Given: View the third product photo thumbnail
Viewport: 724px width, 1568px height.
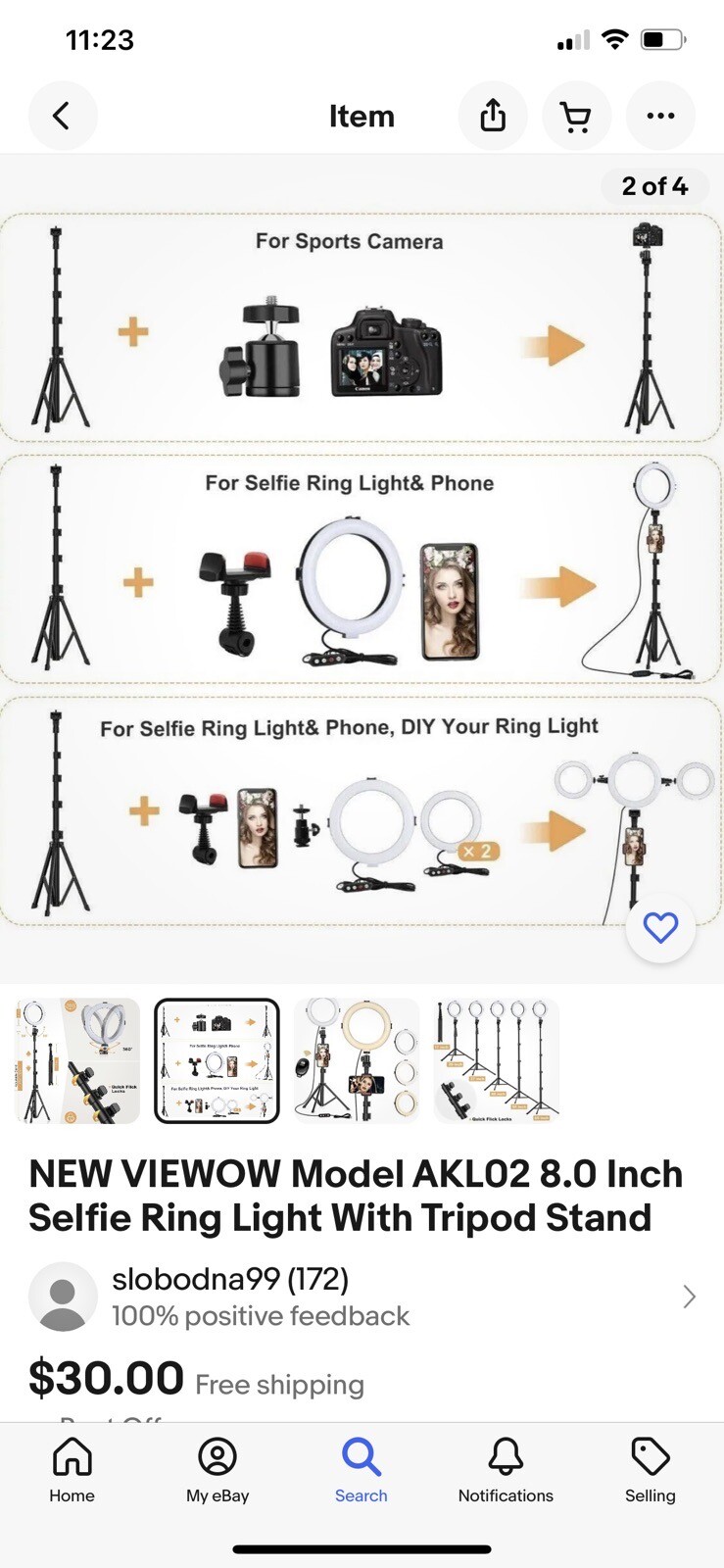Looking at the screenshot, I should tap(357, 1060).
